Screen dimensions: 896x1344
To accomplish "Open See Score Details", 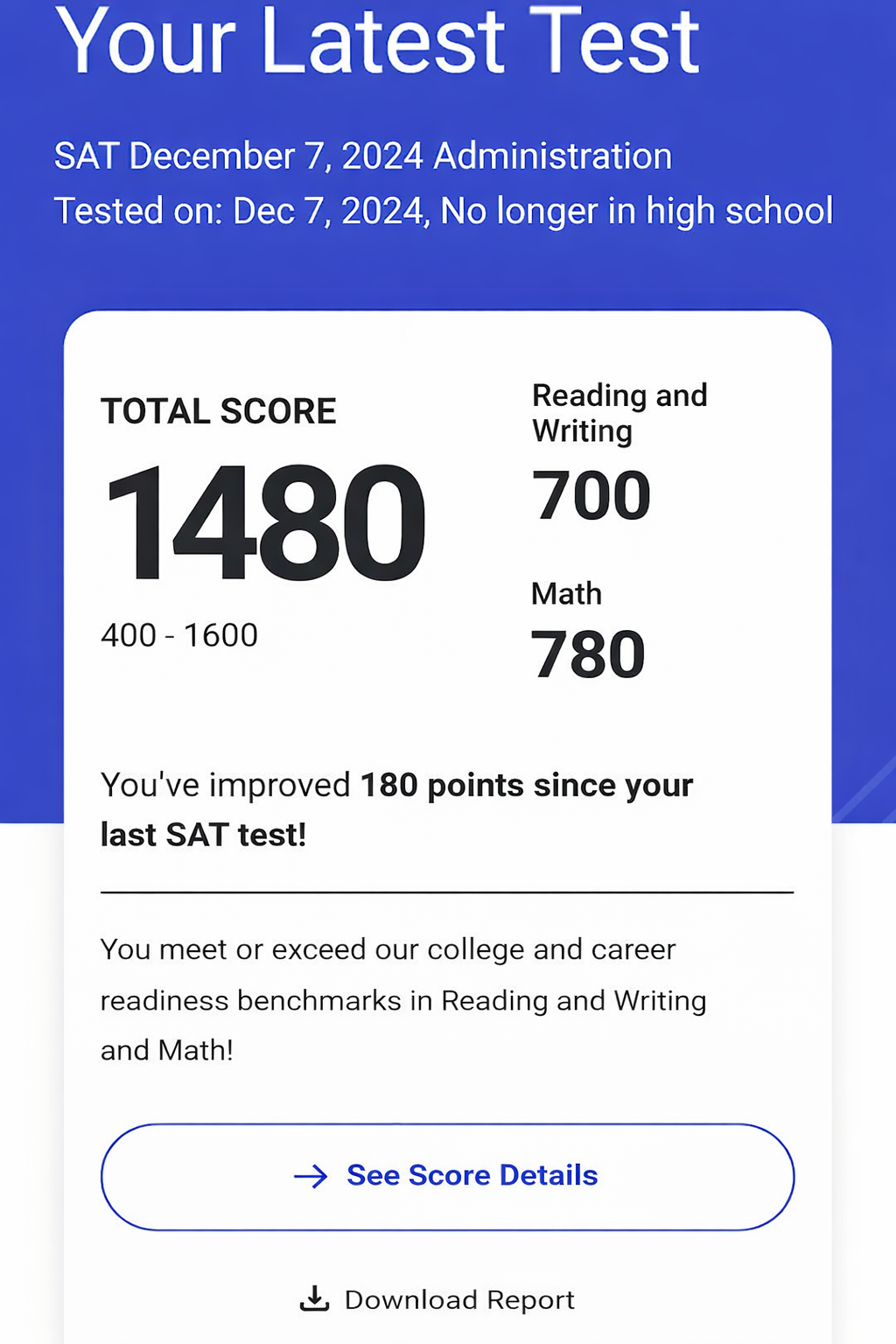I will (x=447, y=1176).
